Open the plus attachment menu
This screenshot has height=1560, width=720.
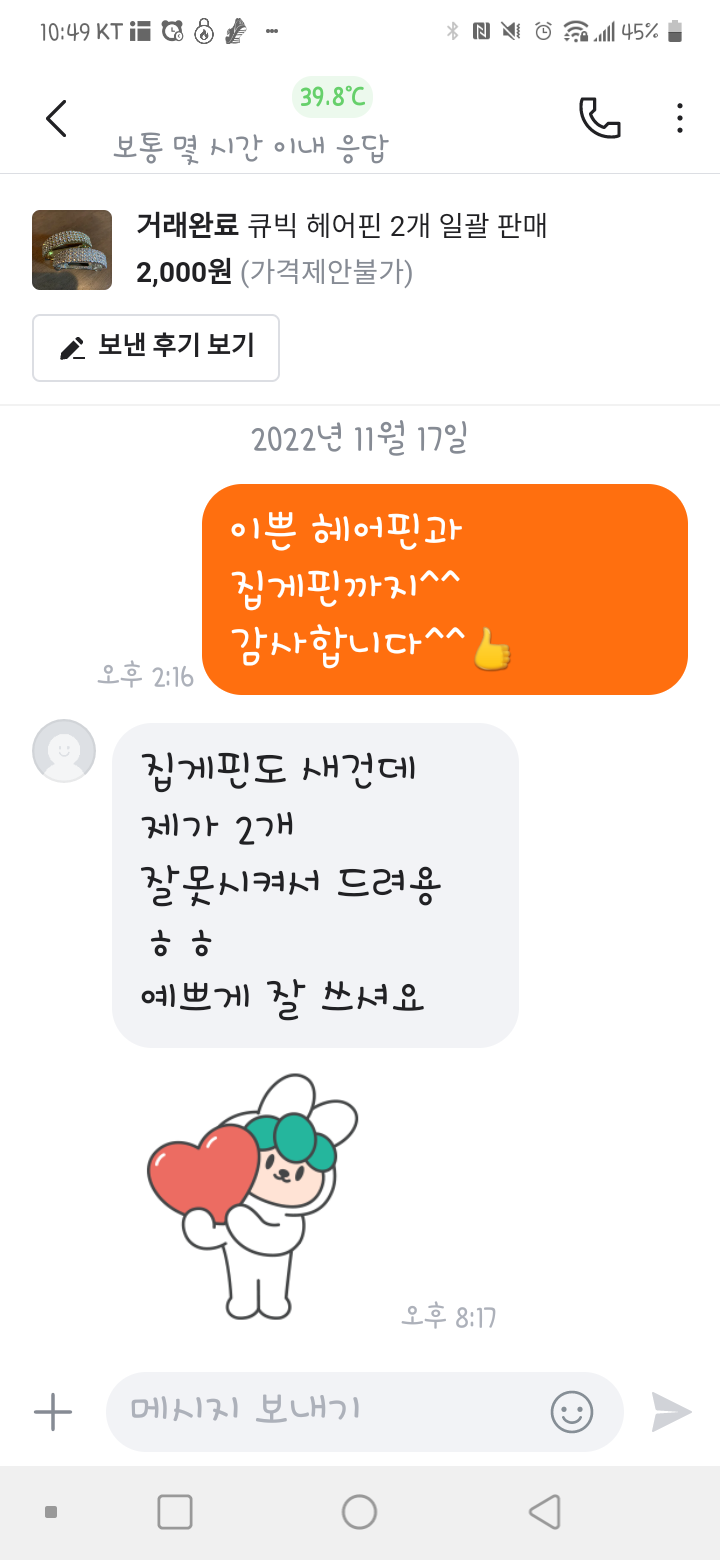pos(53,1412)
